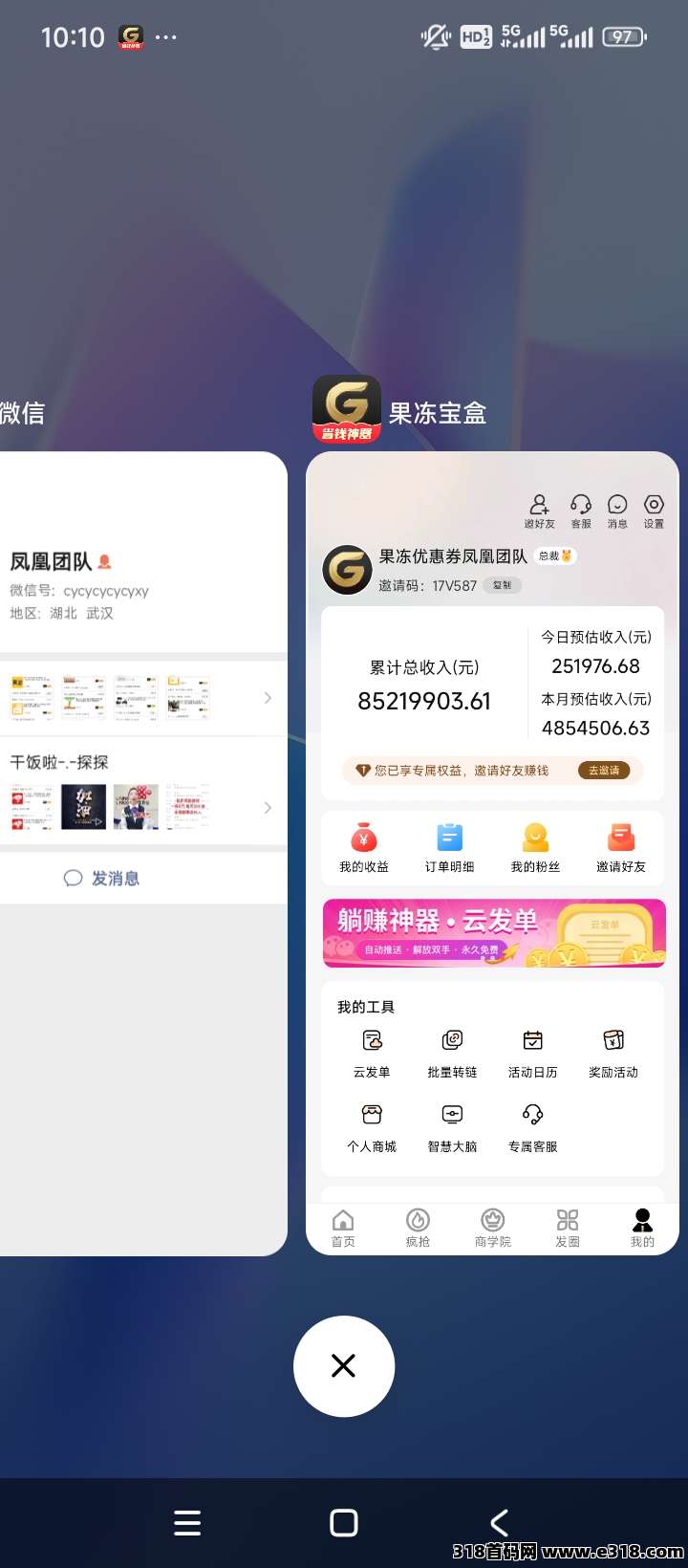
Task: Tap the system back button
Action: [x=499, y=1522]
